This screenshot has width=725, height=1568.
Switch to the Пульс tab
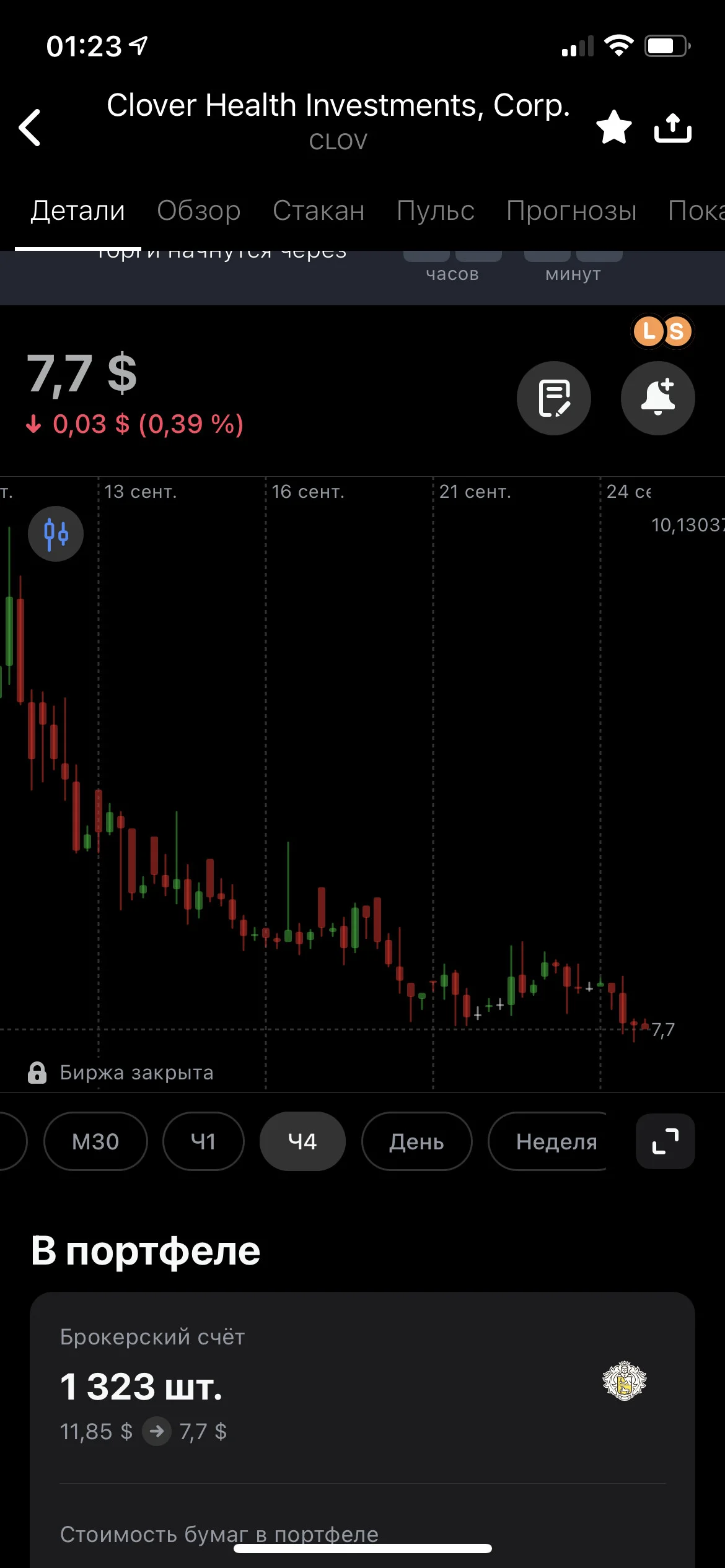(435, 211)
